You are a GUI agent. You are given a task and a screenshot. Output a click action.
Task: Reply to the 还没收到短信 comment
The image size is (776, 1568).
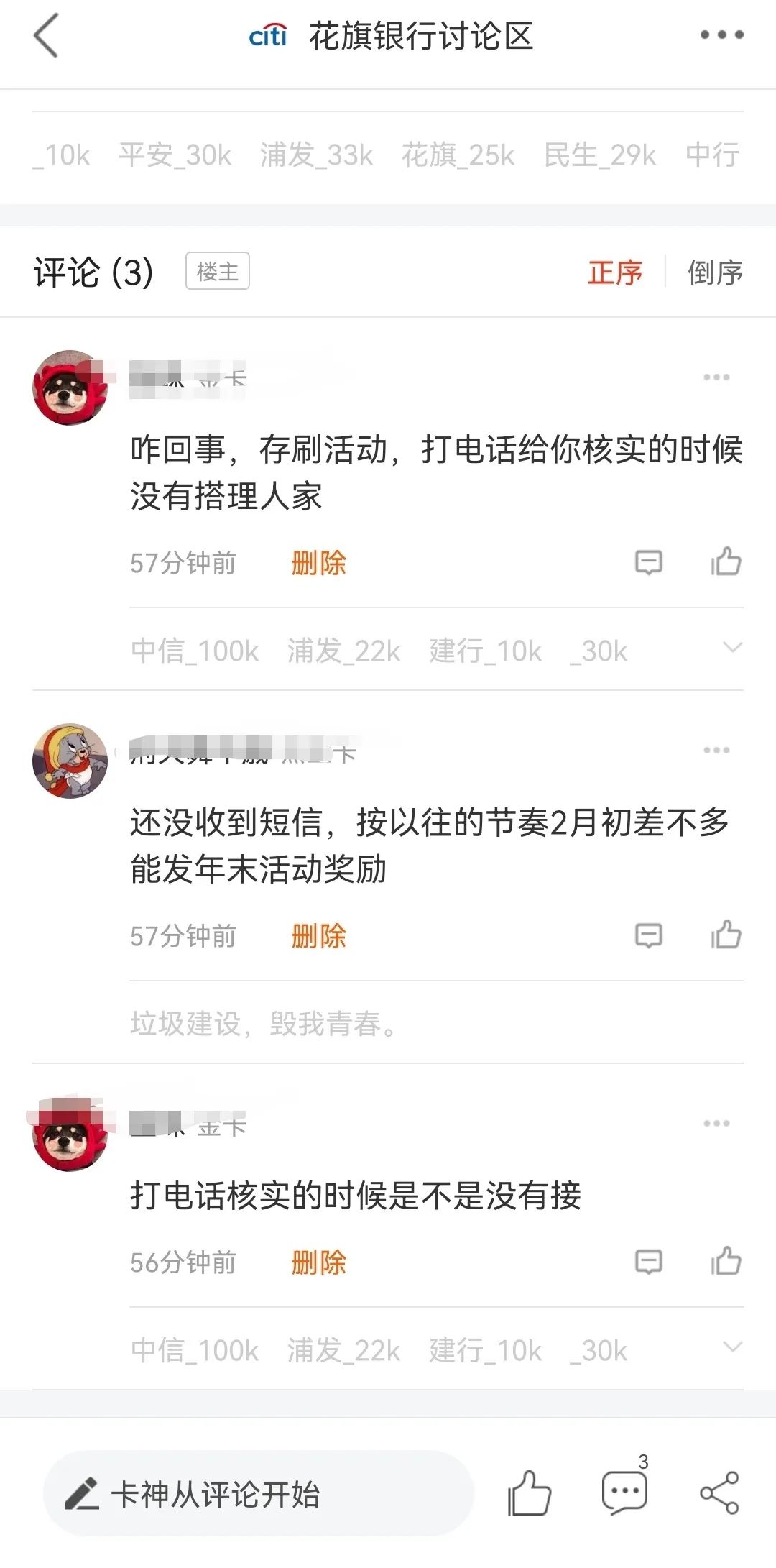click(x=648, y=935)
